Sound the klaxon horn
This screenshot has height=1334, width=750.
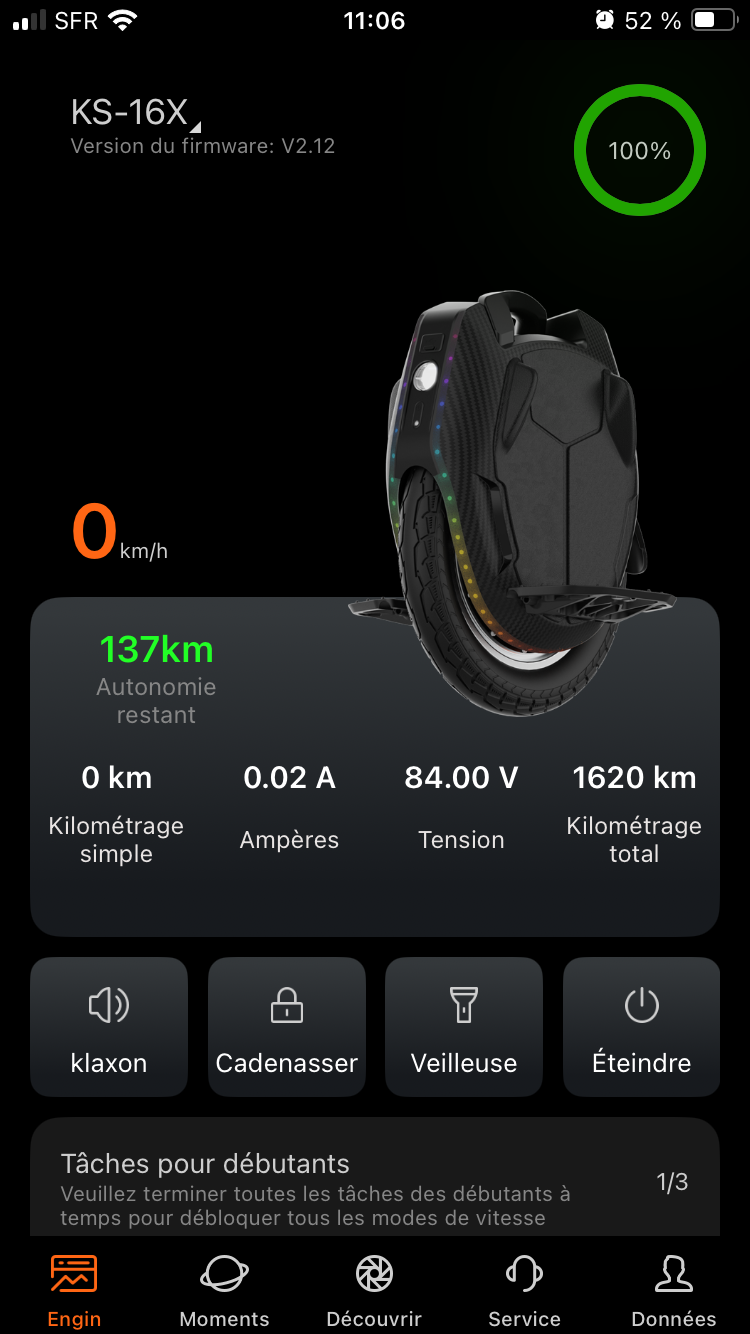point(109,1027)
